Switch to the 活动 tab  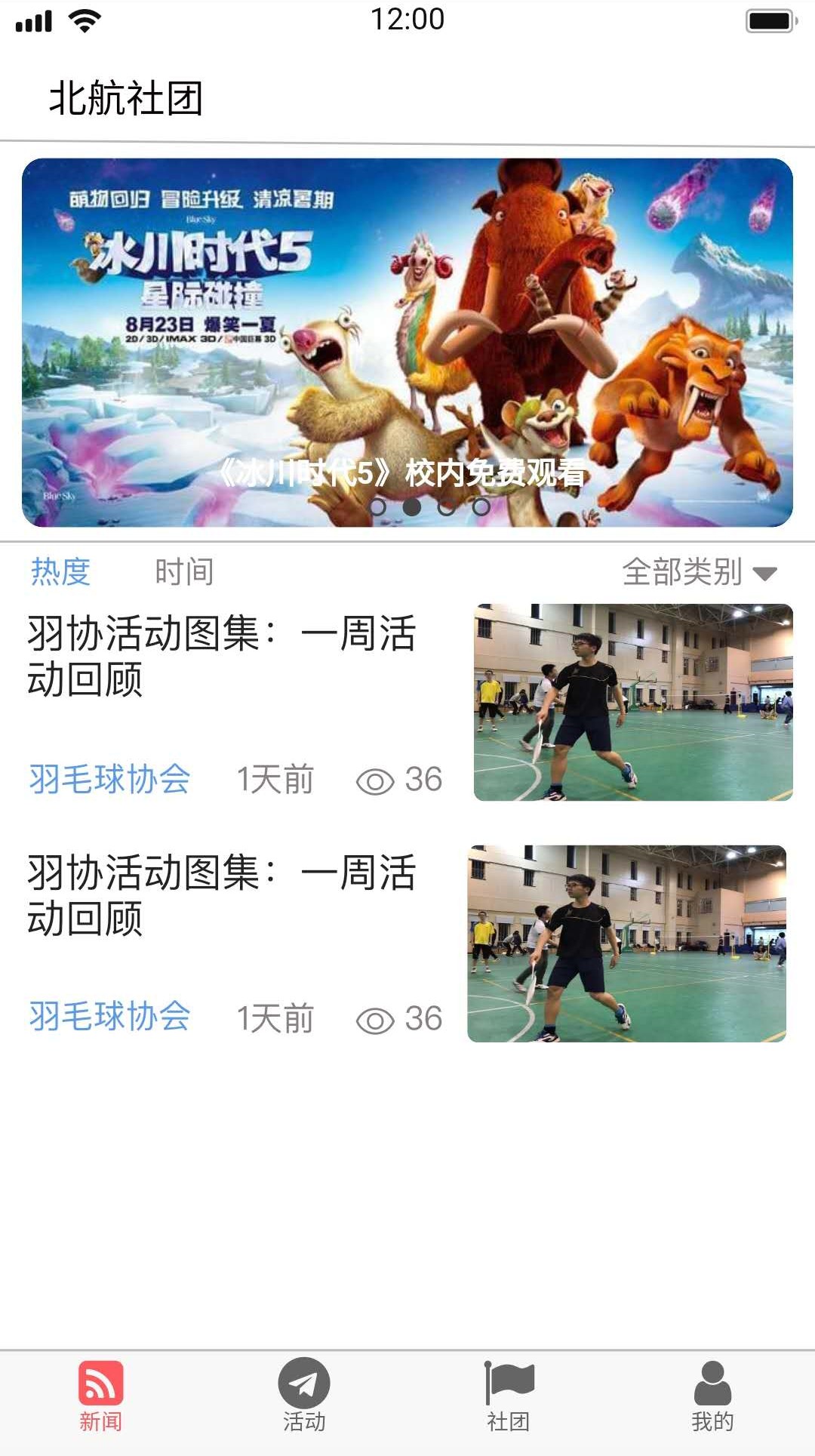(x=304, y=1395)
